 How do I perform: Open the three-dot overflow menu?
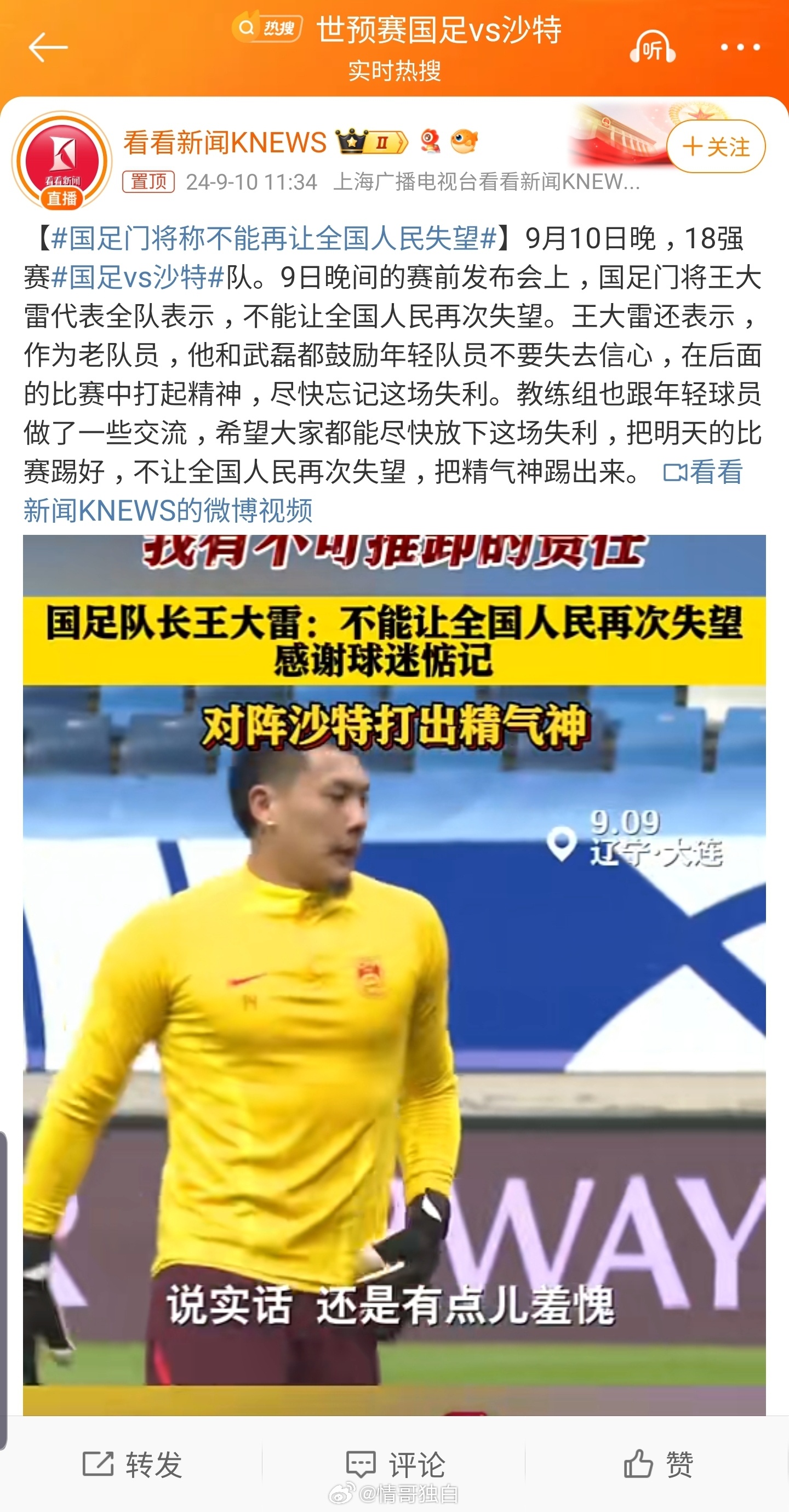click(x=740, y=48)
